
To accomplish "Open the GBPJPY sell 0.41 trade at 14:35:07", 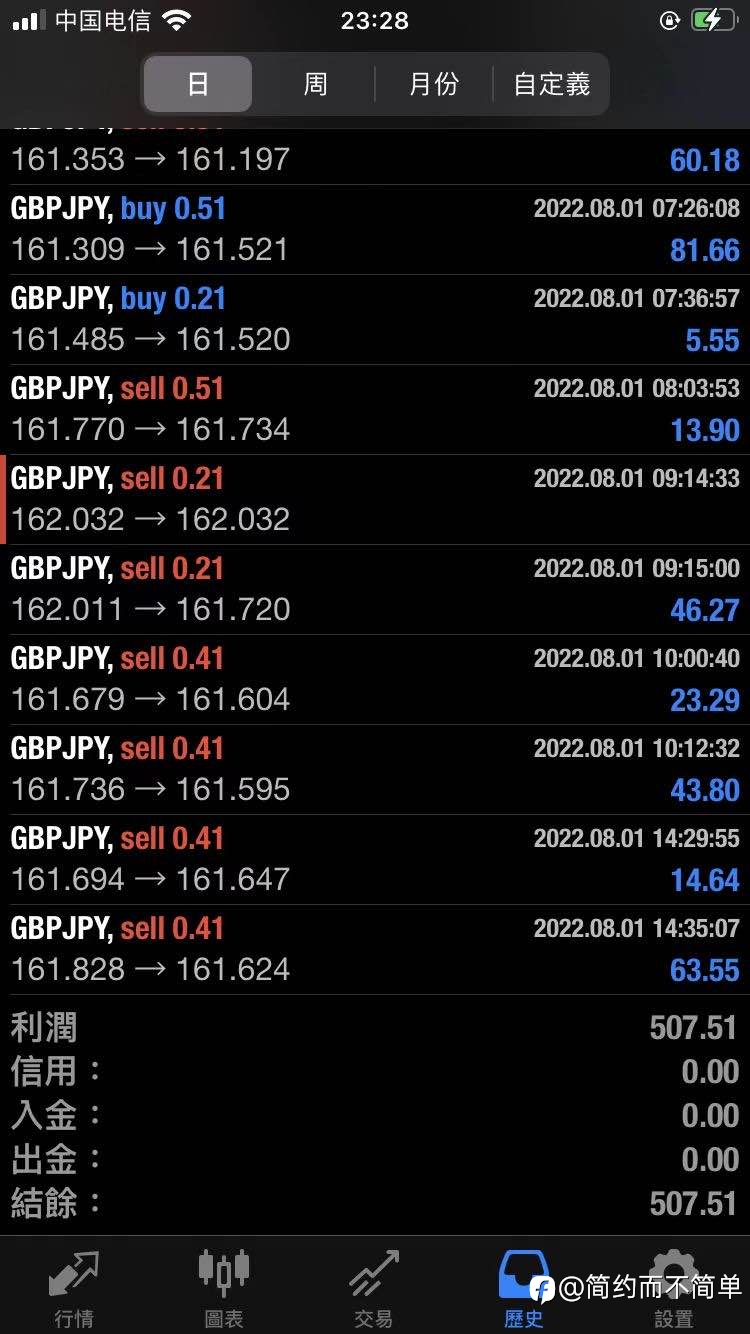I will click(x=375, y=950).
